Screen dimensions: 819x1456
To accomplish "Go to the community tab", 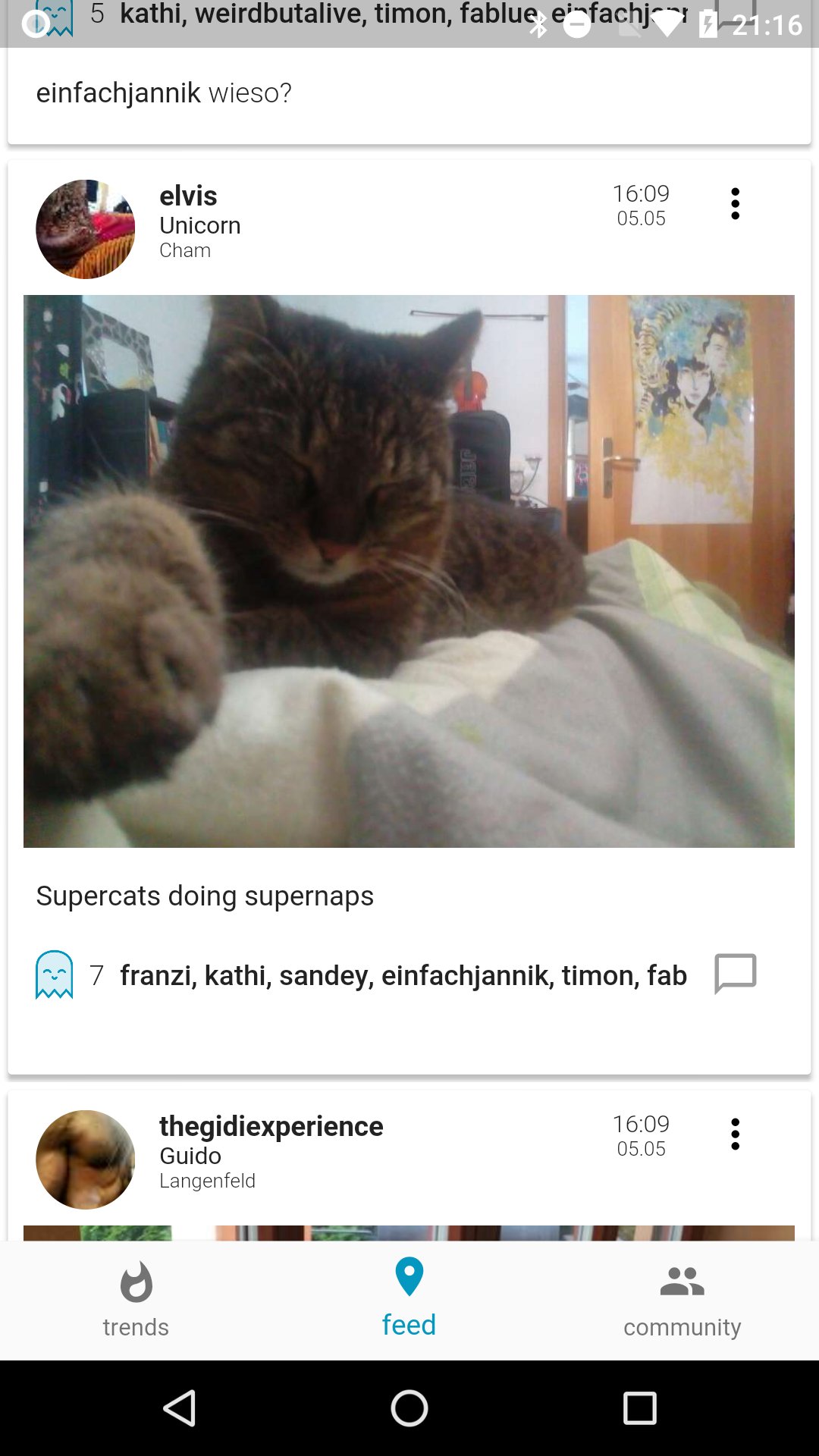I will (x=682, y=1300).
